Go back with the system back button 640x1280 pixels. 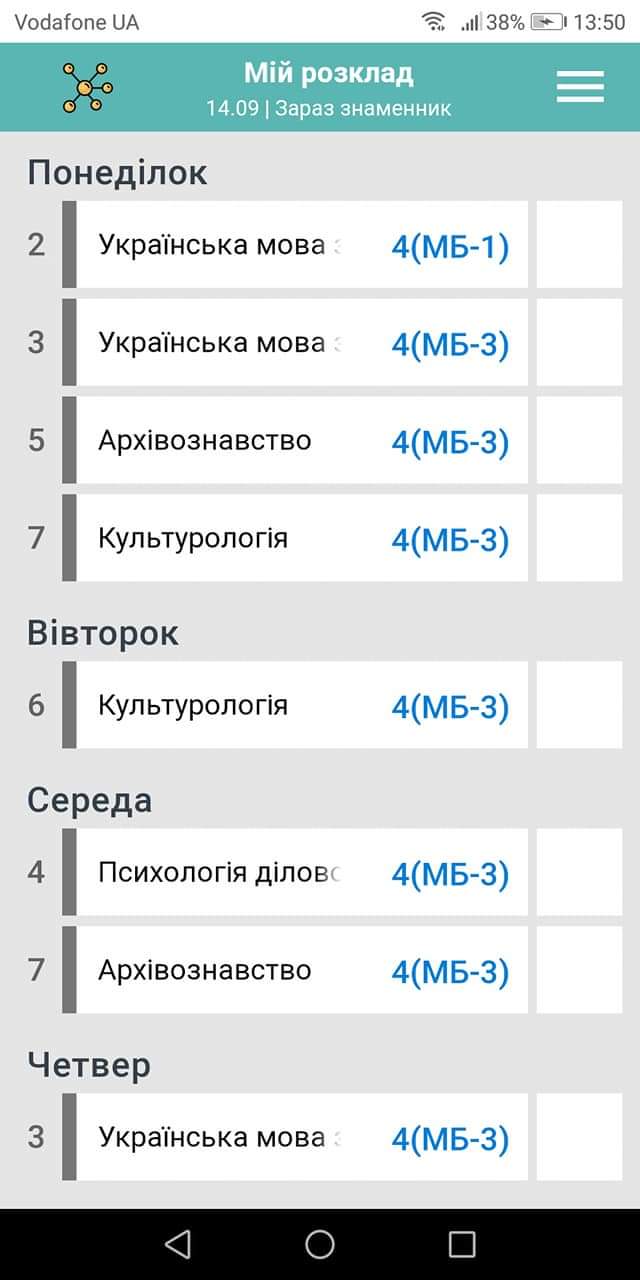point(177,1244)
